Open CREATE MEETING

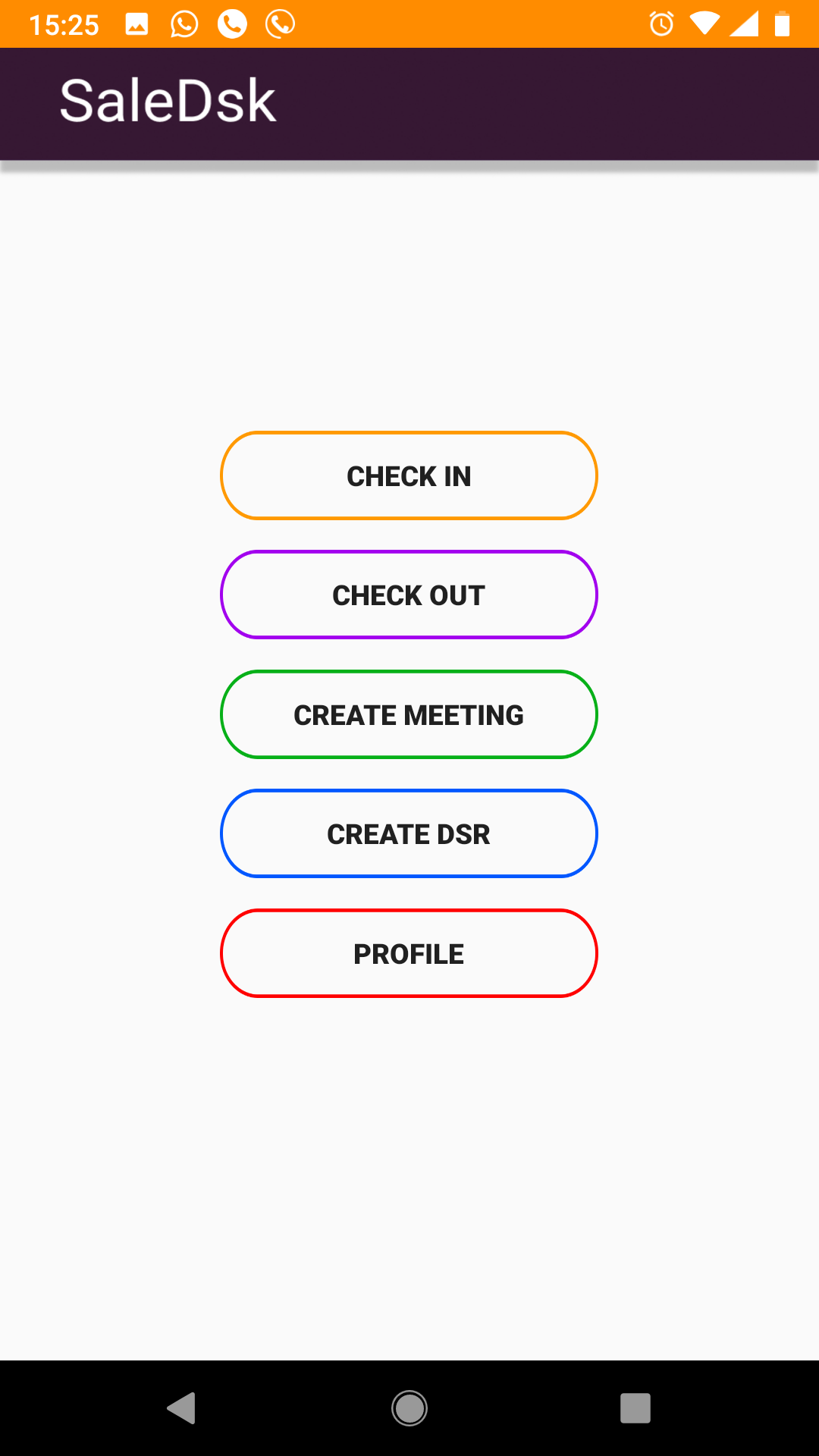tap(409, 714)
